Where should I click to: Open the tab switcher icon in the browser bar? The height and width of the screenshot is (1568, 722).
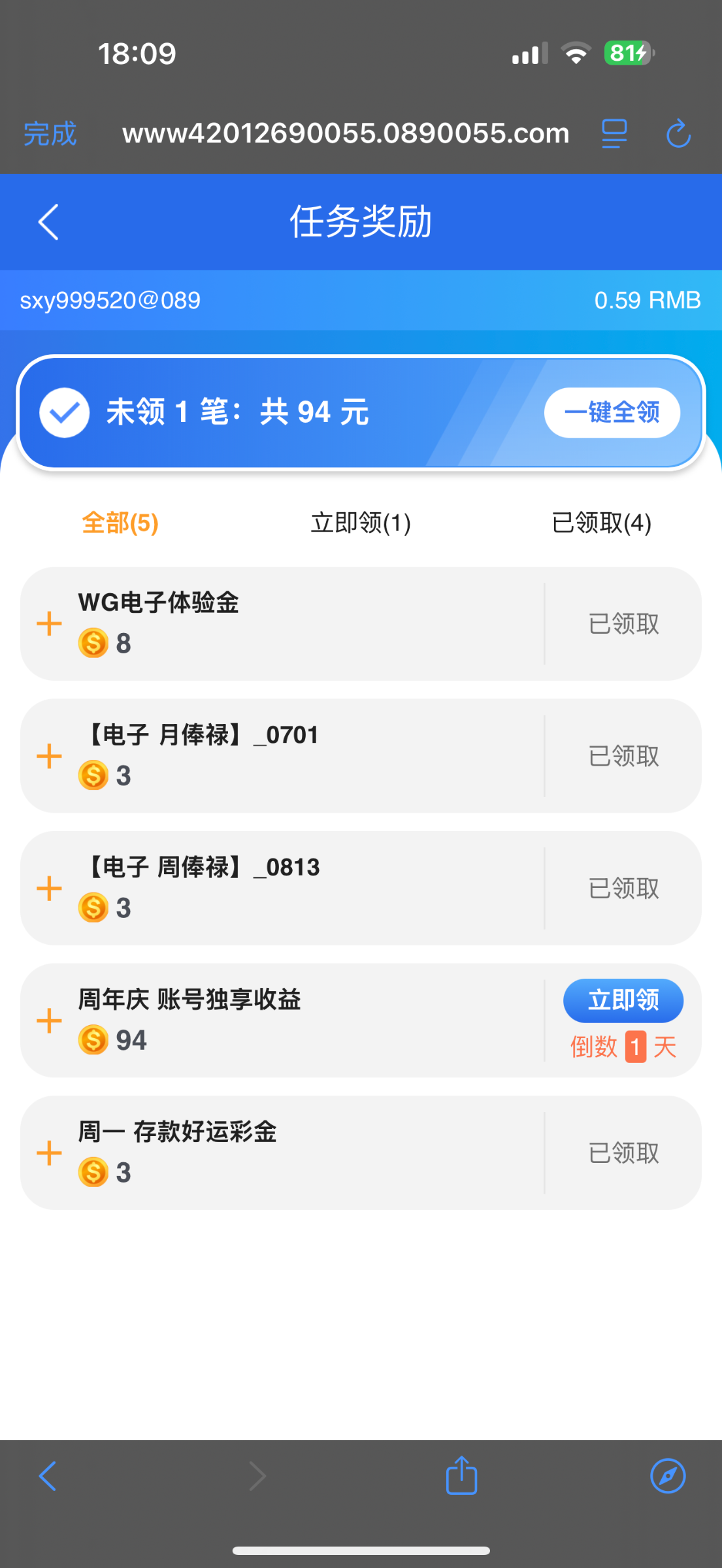613,133
